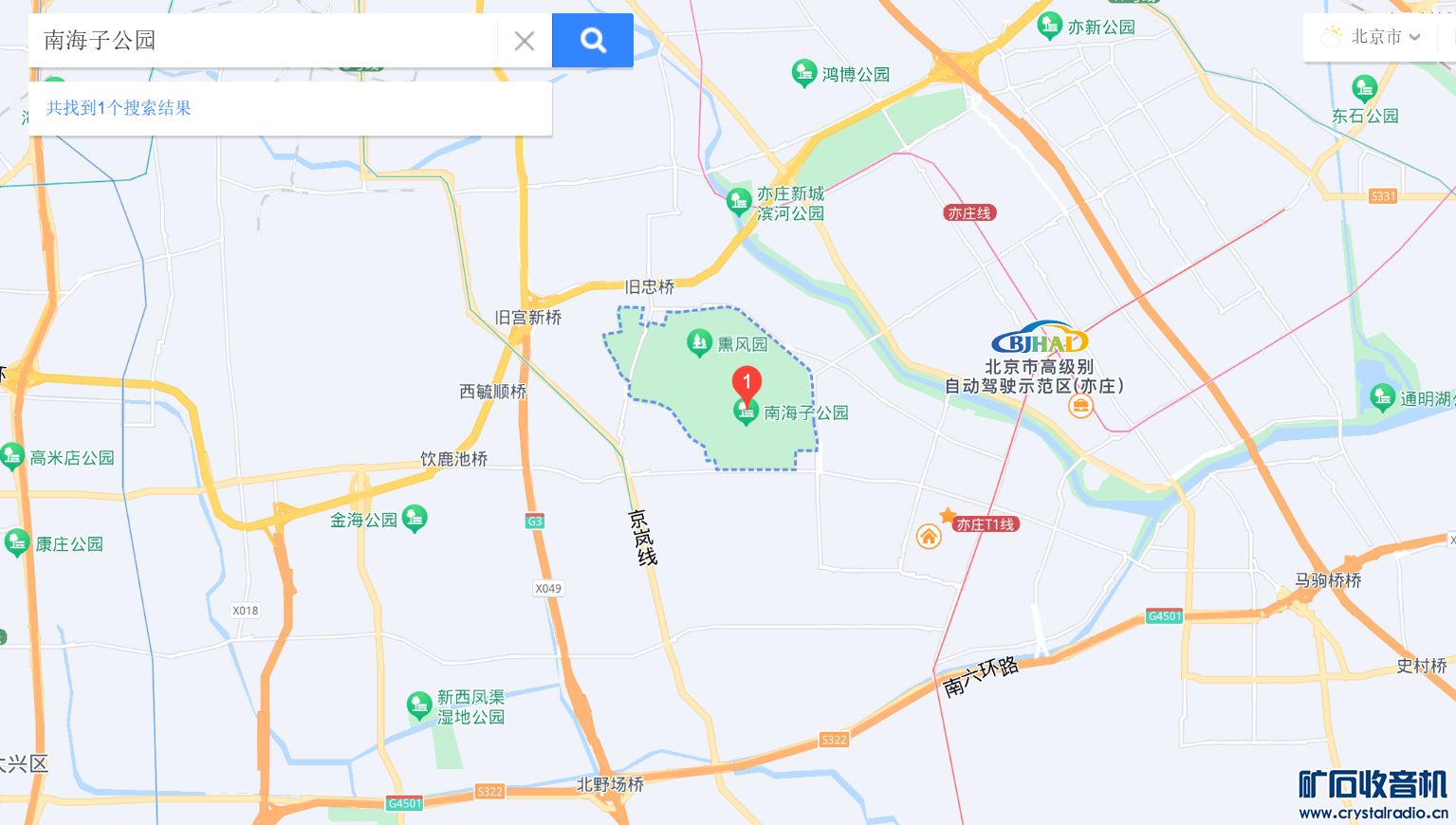This screenshot has width=1456, height=825.
Task: Select the 亦新公园 marker
Action: click(1050, 26)
